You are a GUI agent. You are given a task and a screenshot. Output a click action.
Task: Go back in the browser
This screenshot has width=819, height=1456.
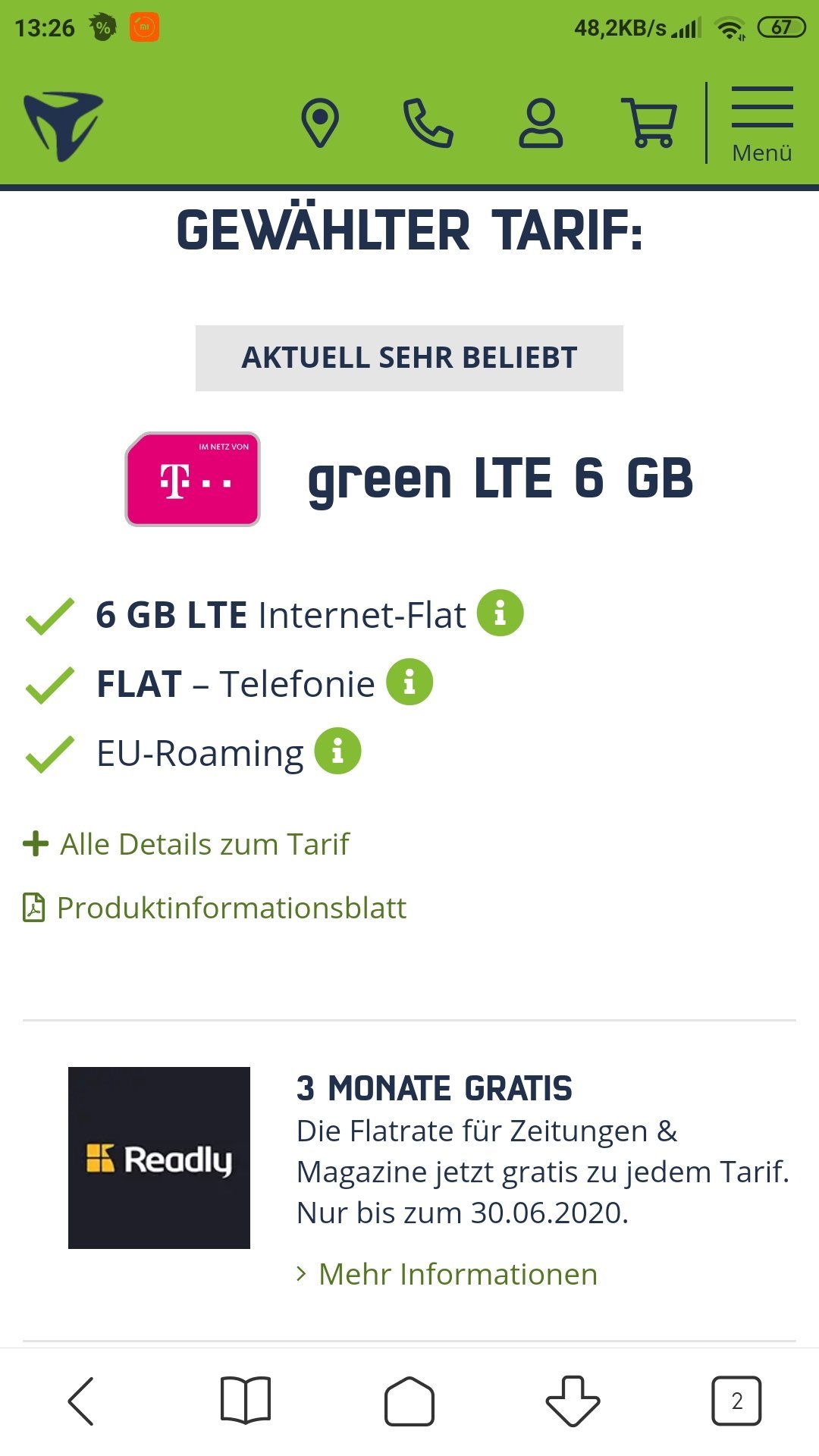click(81, 1401)
